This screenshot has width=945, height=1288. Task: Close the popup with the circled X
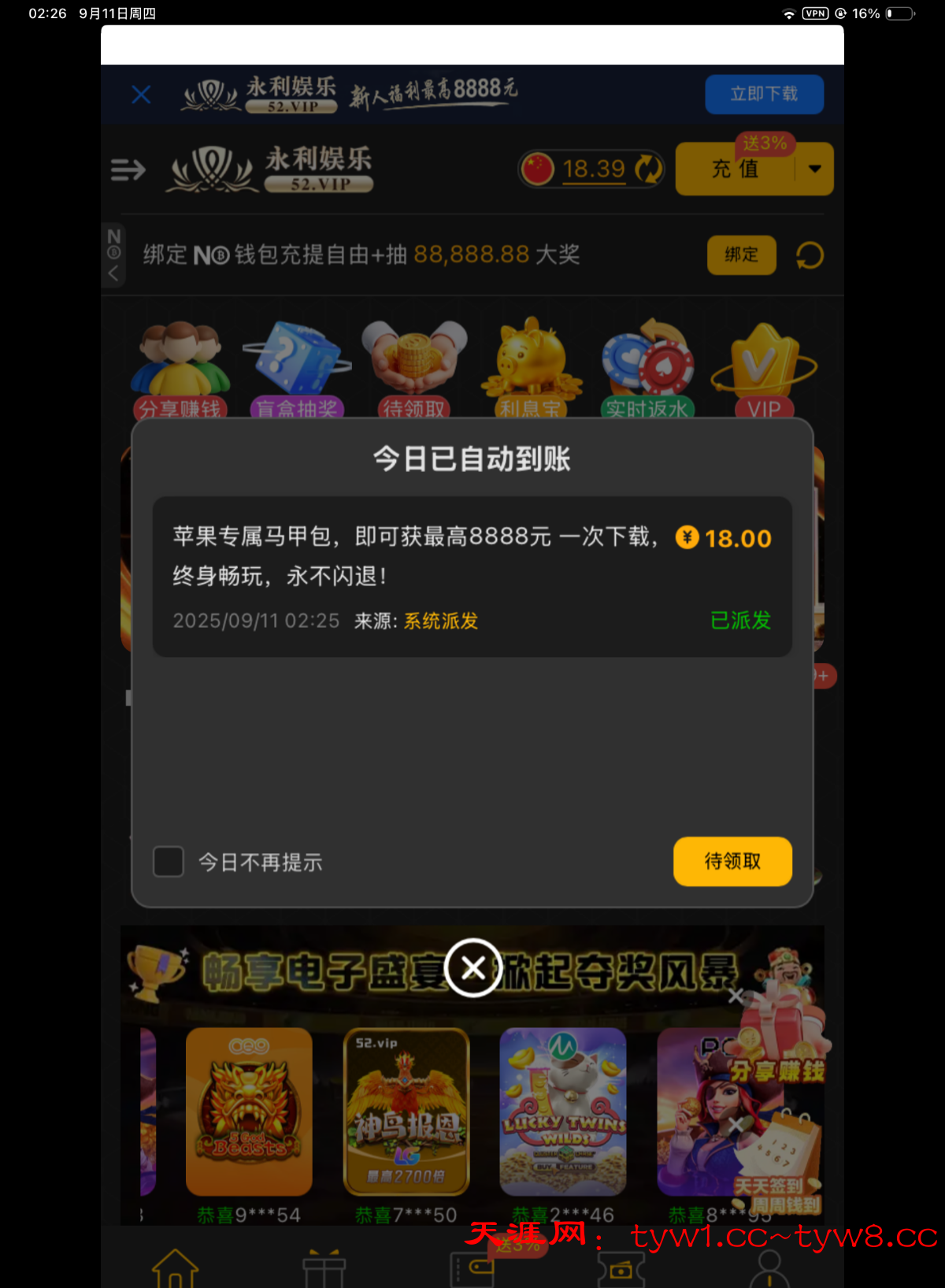point(473,967)
